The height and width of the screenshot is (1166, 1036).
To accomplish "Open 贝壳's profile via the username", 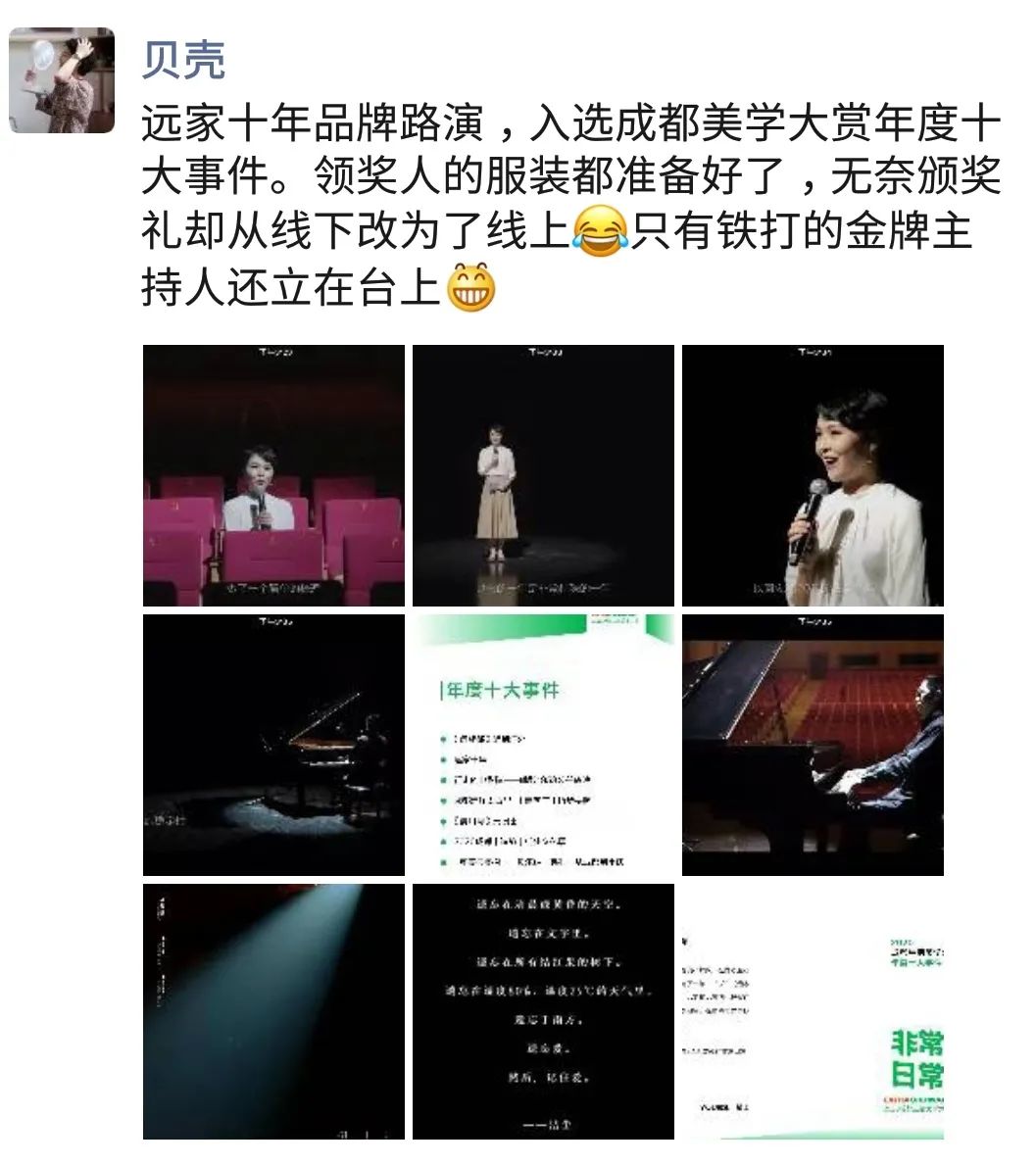I will [183, 59].
